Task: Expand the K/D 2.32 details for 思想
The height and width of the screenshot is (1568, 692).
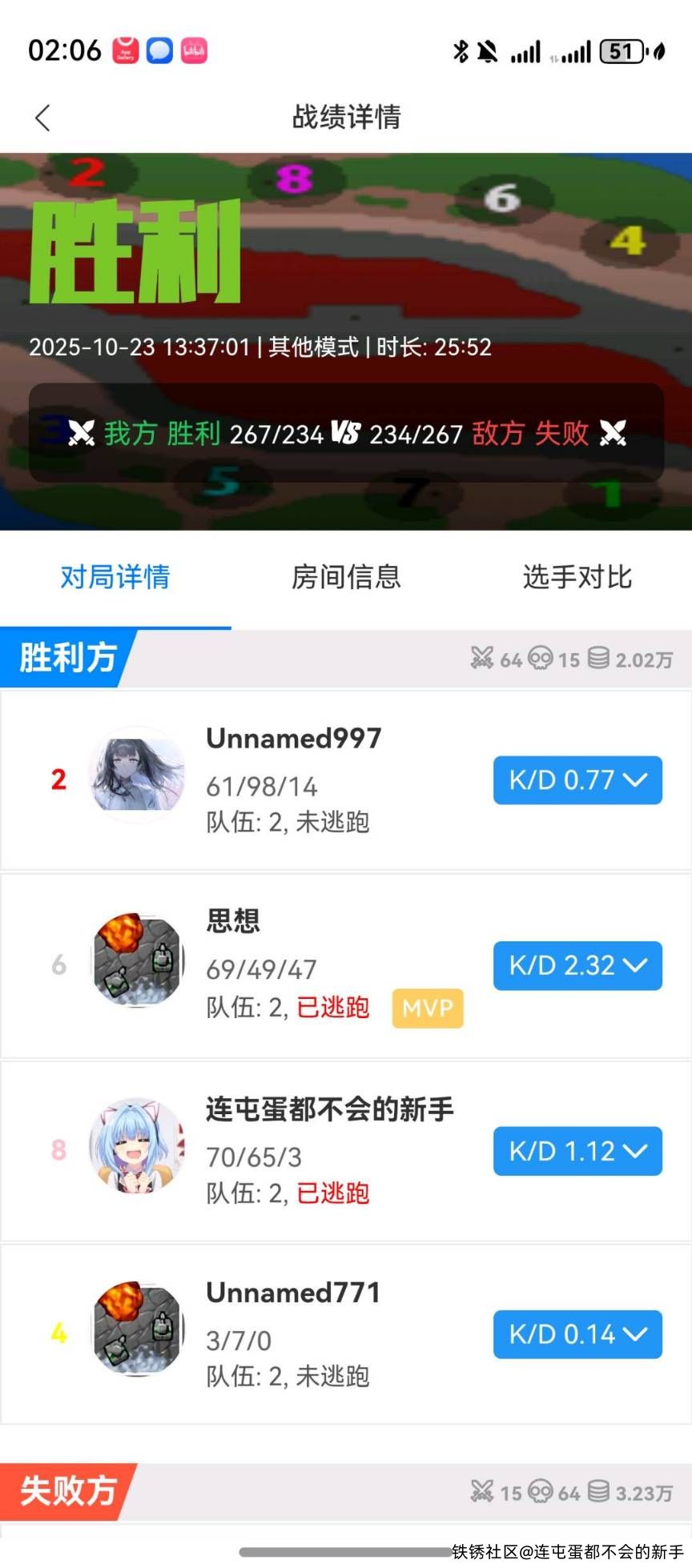Action: [577, 965]
